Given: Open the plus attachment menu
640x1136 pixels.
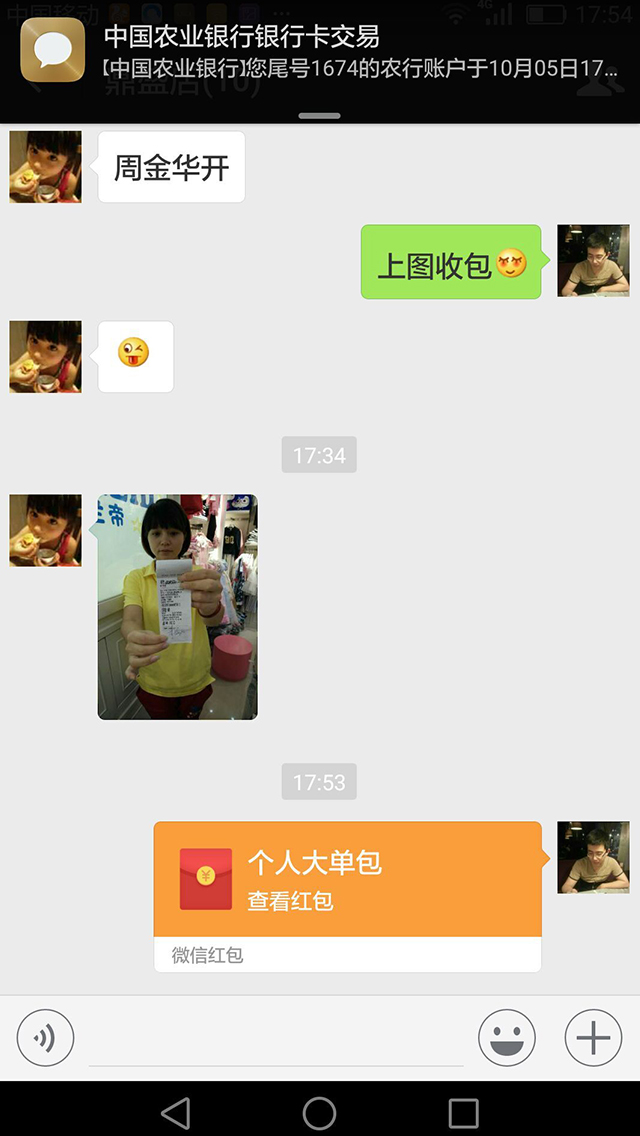Looking at the screenshot, I should pos(593,1038).
